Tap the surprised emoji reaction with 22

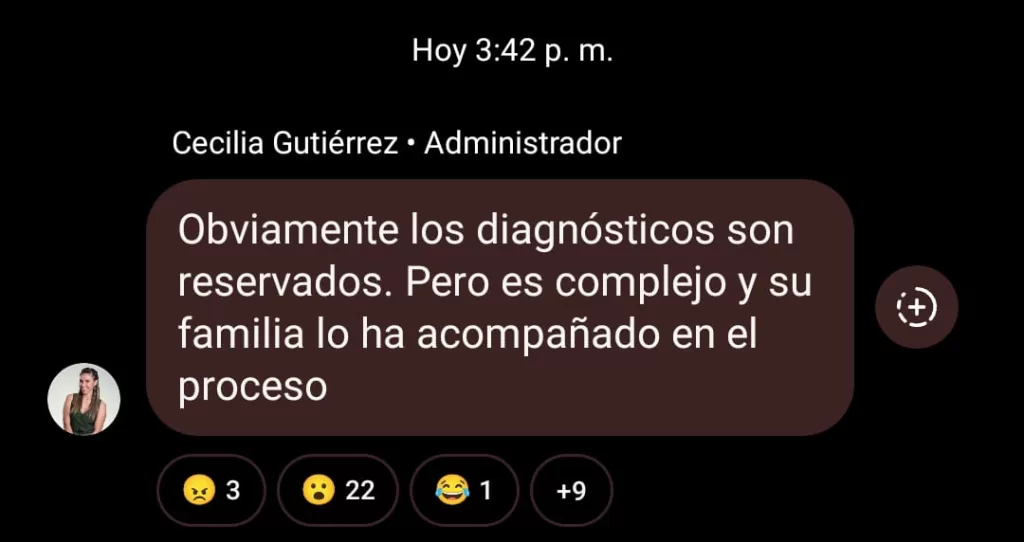[337, 490]
